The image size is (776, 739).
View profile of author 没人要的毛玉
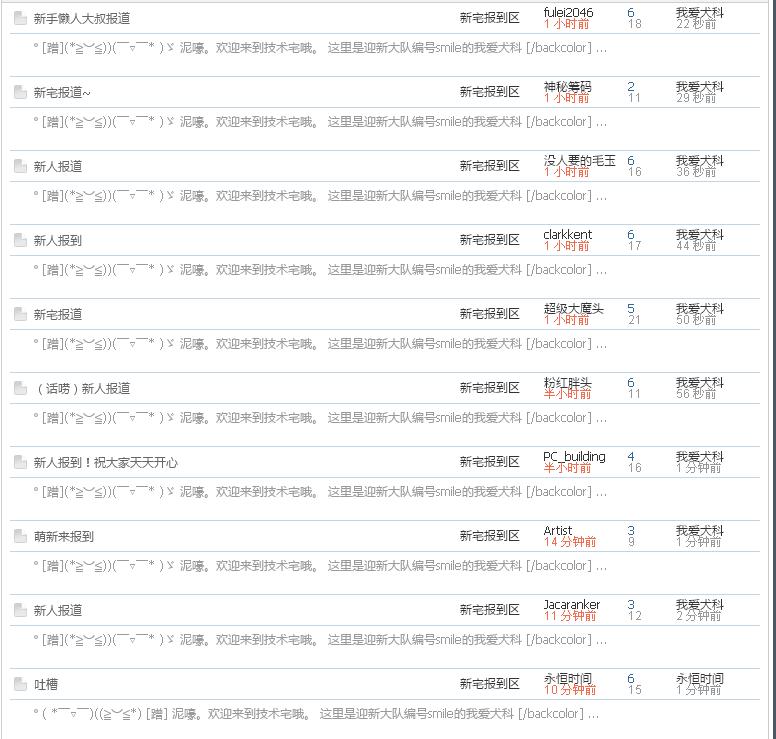click(x=579, y=160)
